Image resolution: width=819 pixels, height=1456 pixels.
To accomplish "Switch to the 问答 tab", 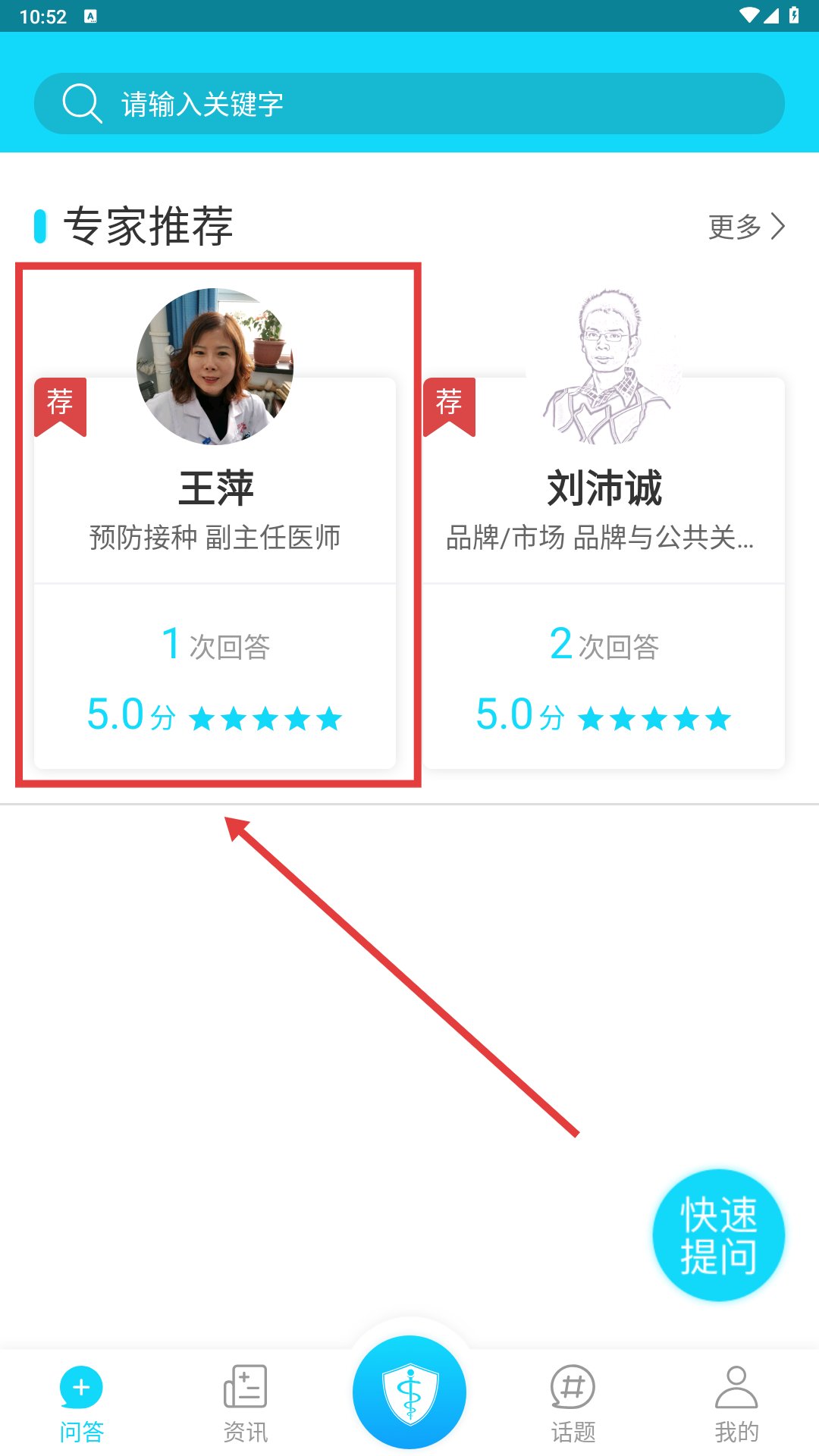I will click(x=82, y=1403).
